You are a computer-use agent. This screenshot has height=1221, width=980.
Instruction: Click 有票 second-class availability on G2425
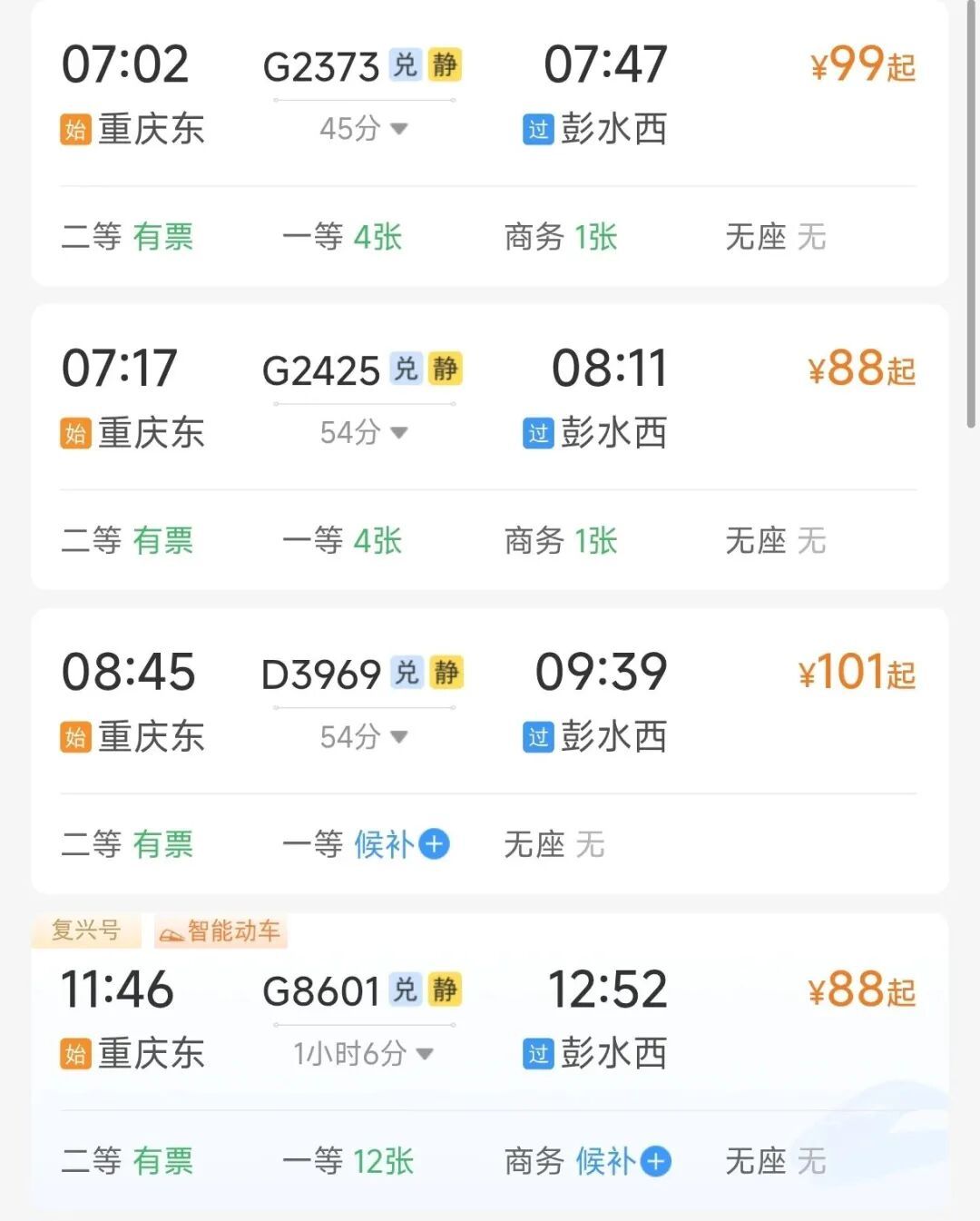[164, 542]
